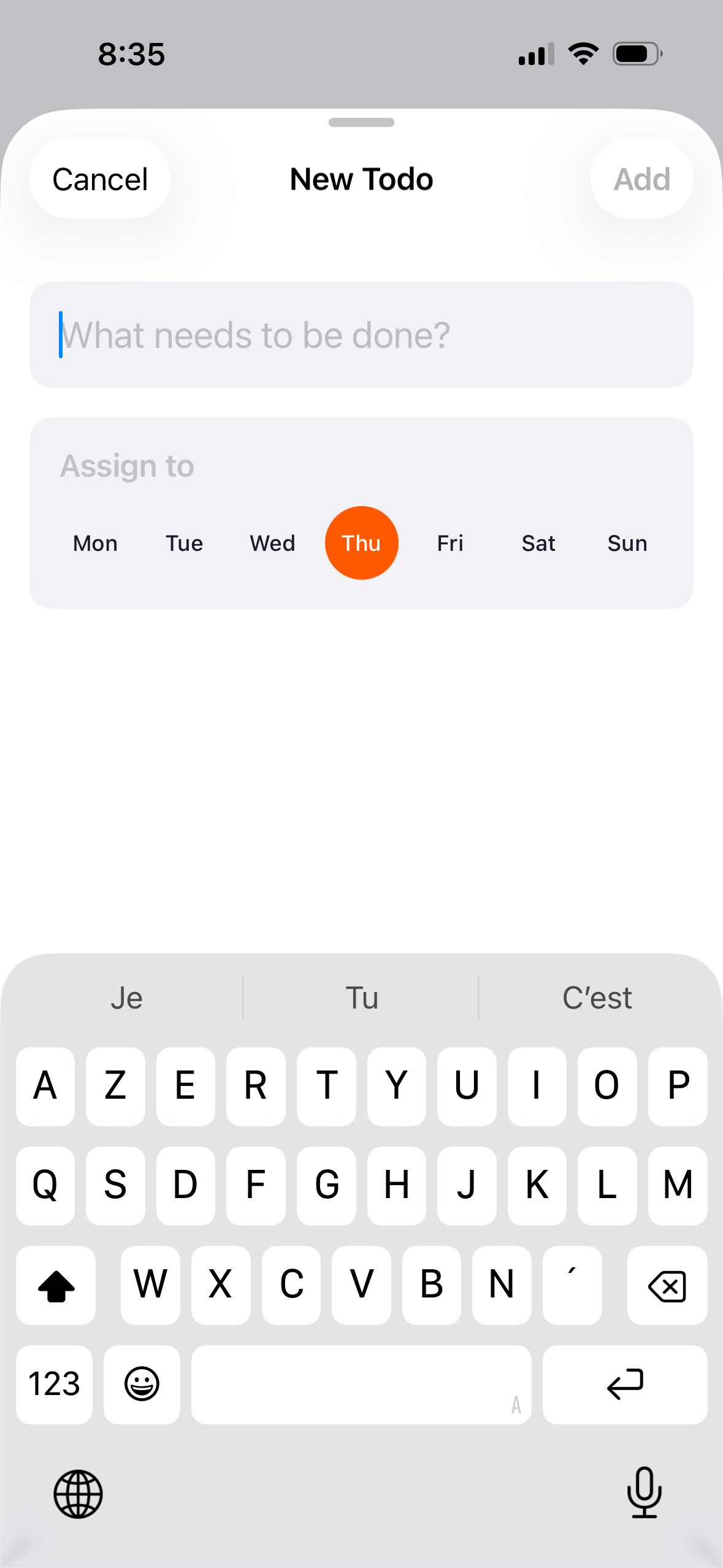Select the highlighted Thu day
The height and width of the screenshot is (1568, 723).
click(361, 544)
